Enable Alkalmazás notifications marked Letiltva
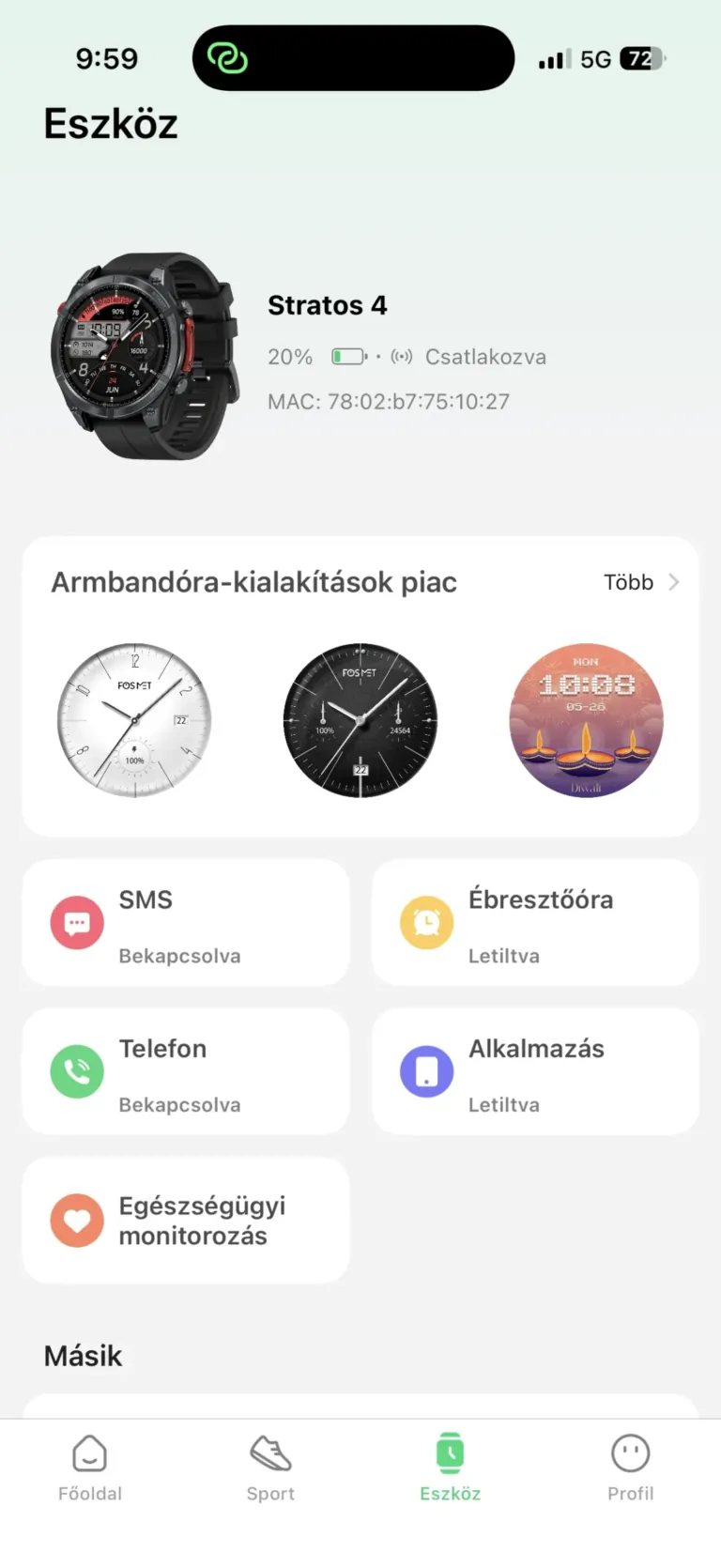Screen dimensions: 721x1568 point(535,1070)
